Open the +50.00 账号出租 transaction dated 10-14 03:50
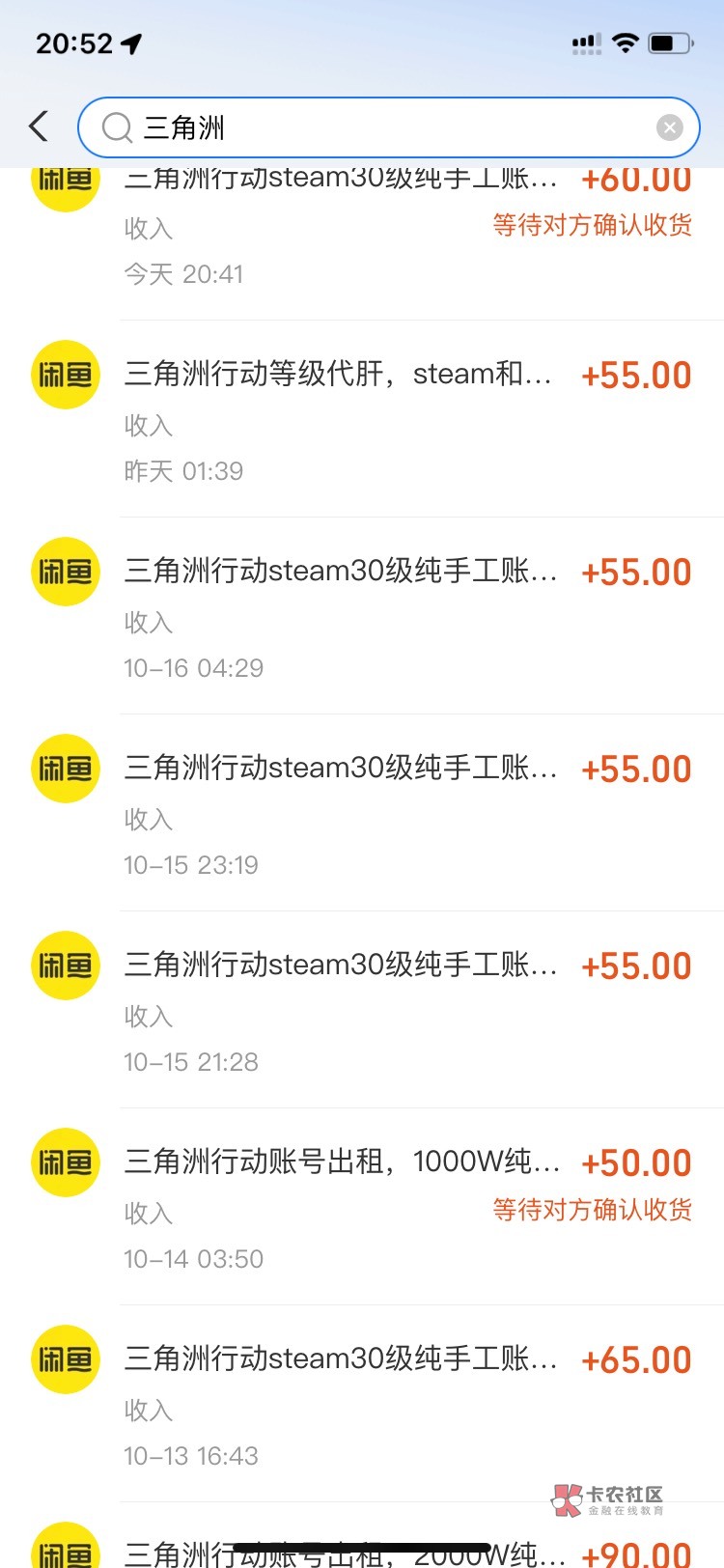724x1568 pixels. point(362,1207)
